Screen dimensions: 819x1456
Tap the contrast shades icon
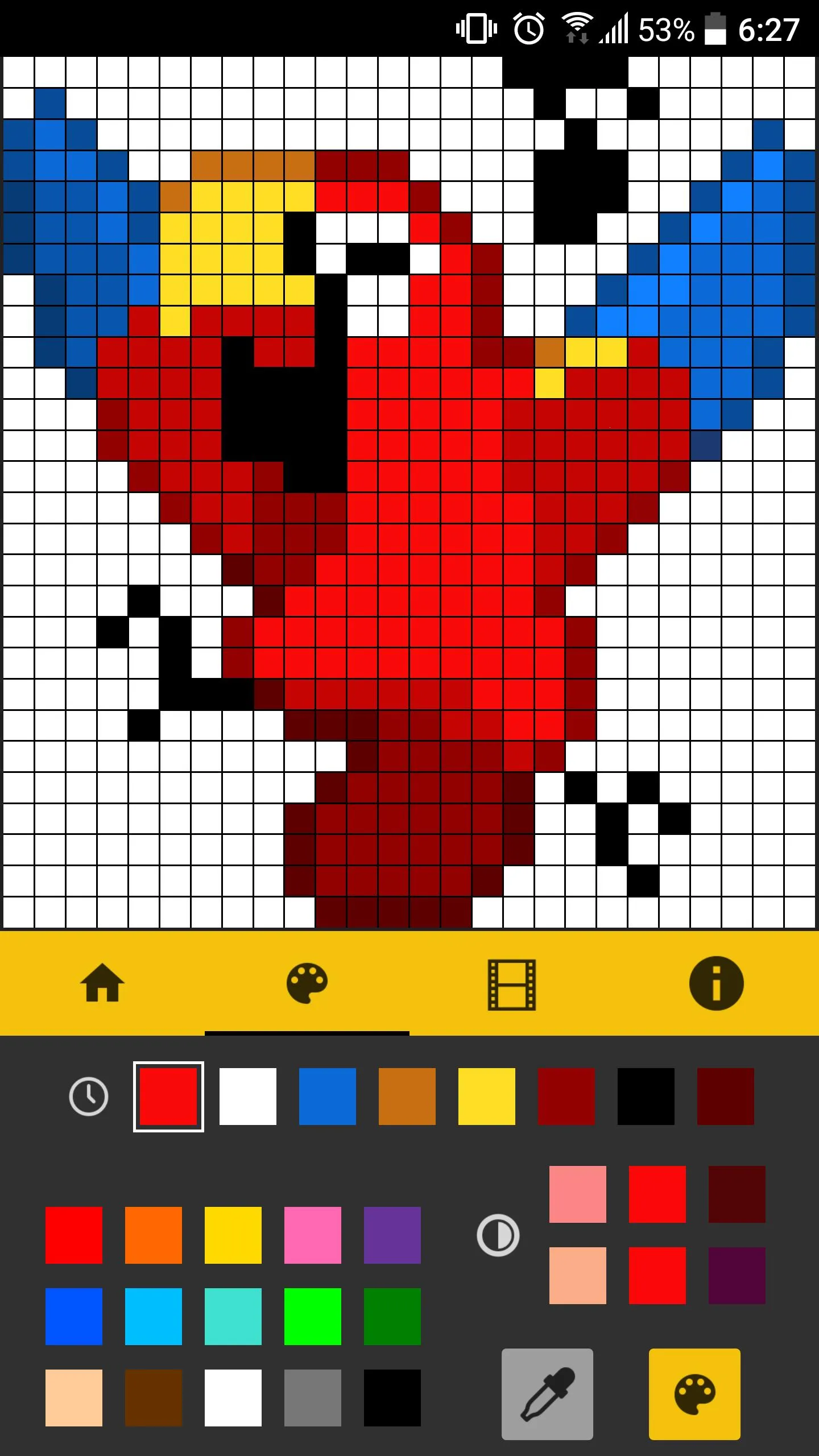pos(498,1235)
